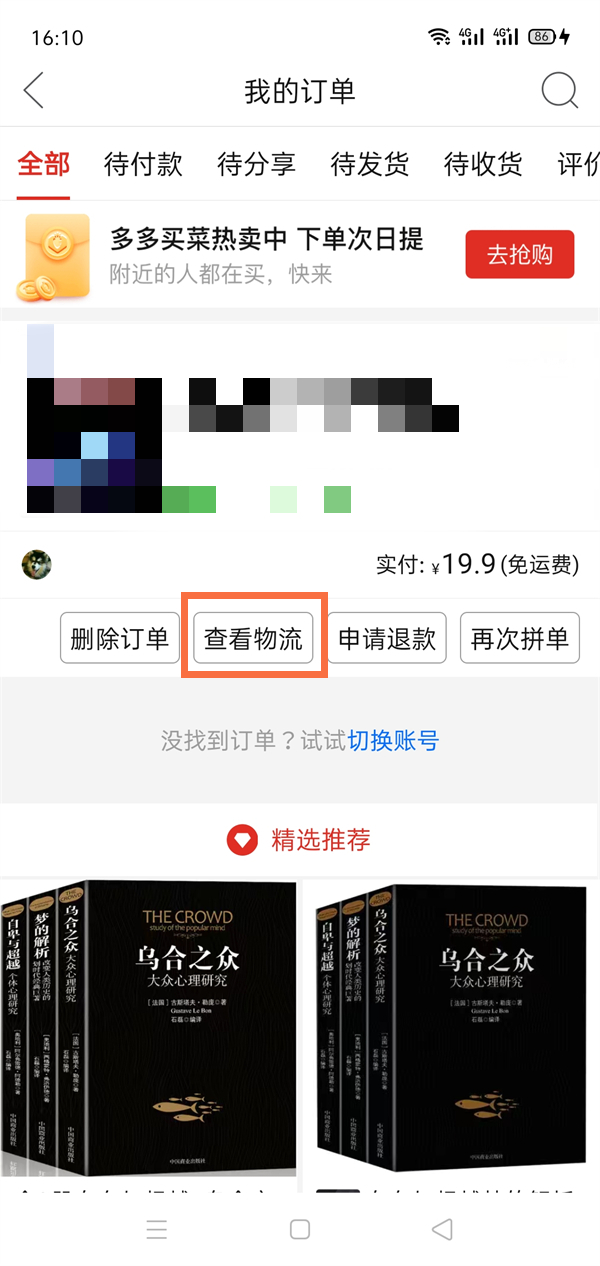
Task: Go back using the top-left arrow
Action: 34,91
